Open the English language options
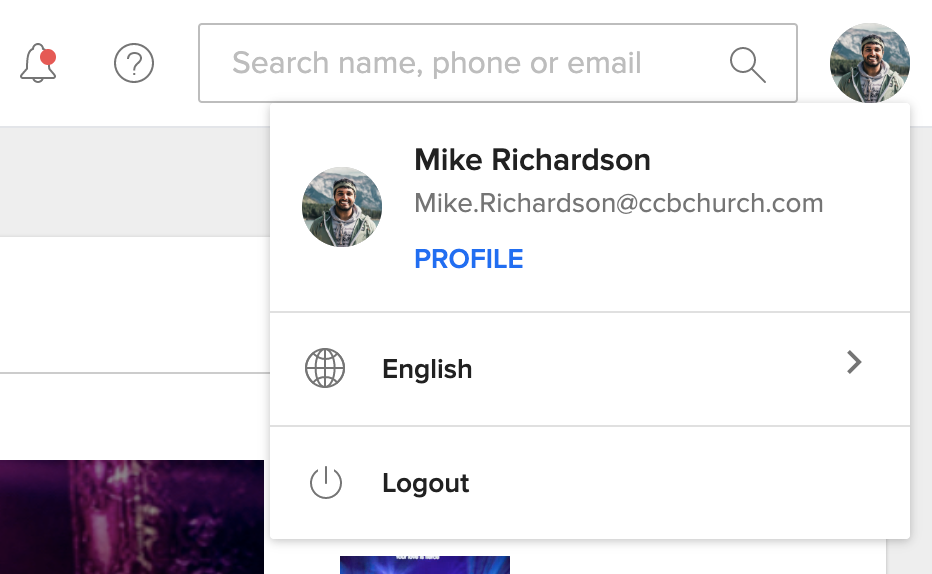This screenshot has width=932, height=574. point(589,369)
